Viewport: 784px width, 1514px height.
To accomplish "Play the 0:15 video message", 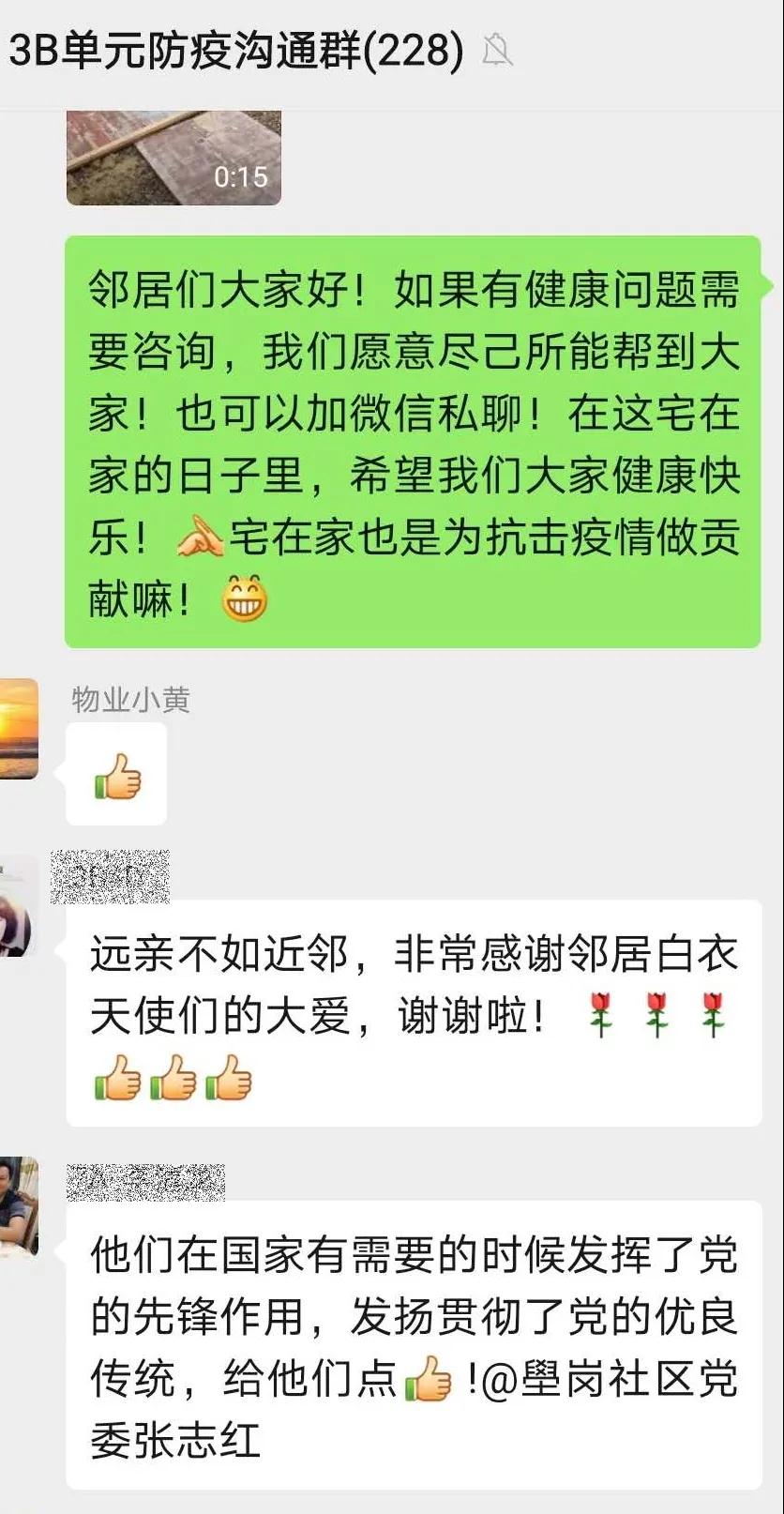I will [173, 158].
